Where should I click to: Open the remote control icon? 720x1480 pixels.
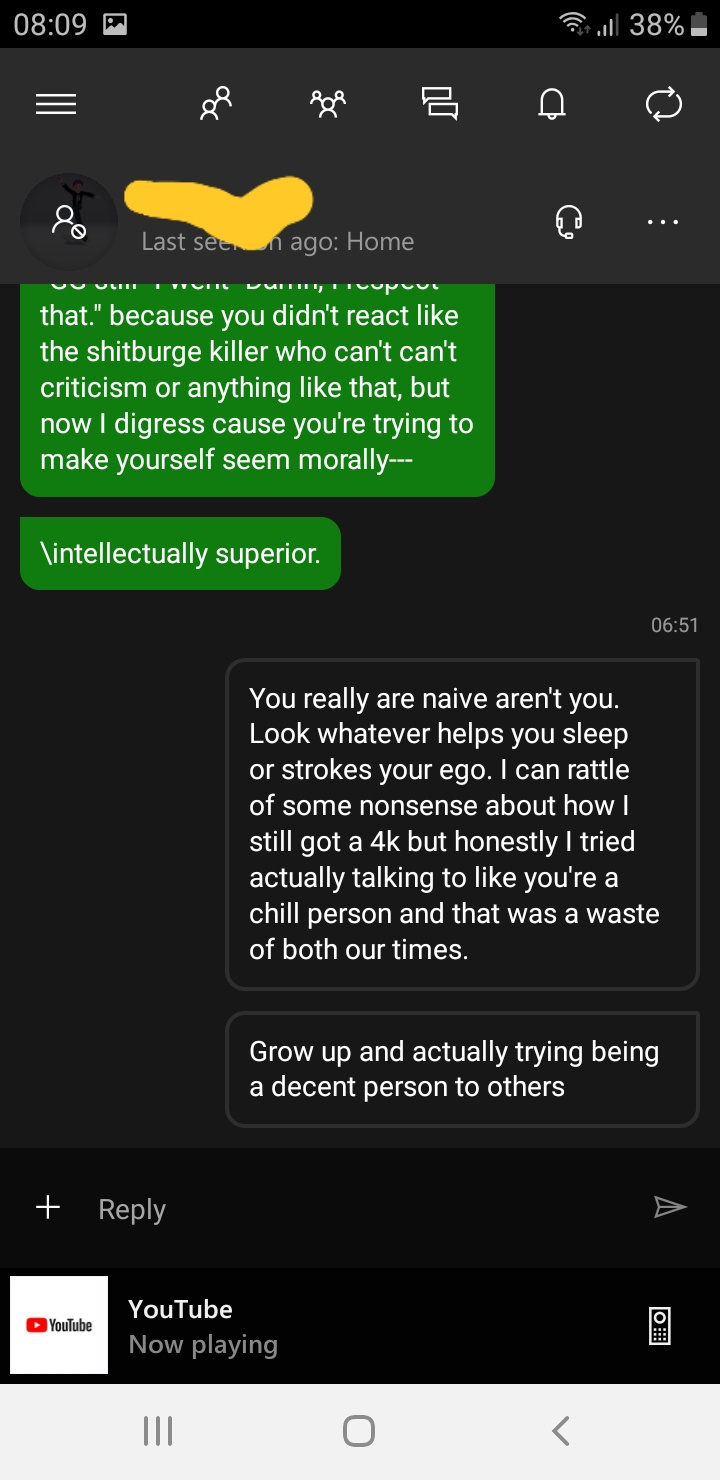659,1326
